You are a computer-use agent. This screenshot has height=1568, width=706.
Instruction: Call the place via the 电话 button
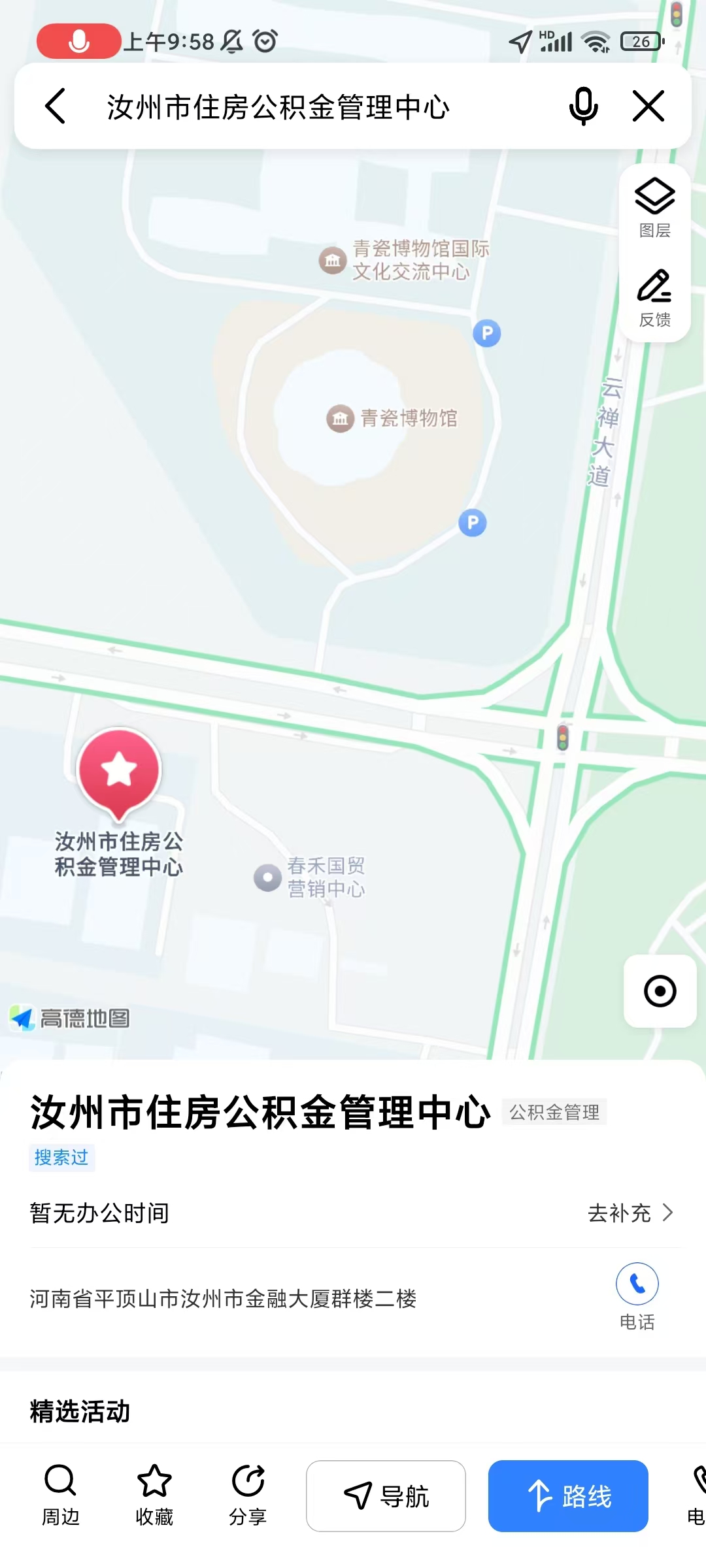637,1296
